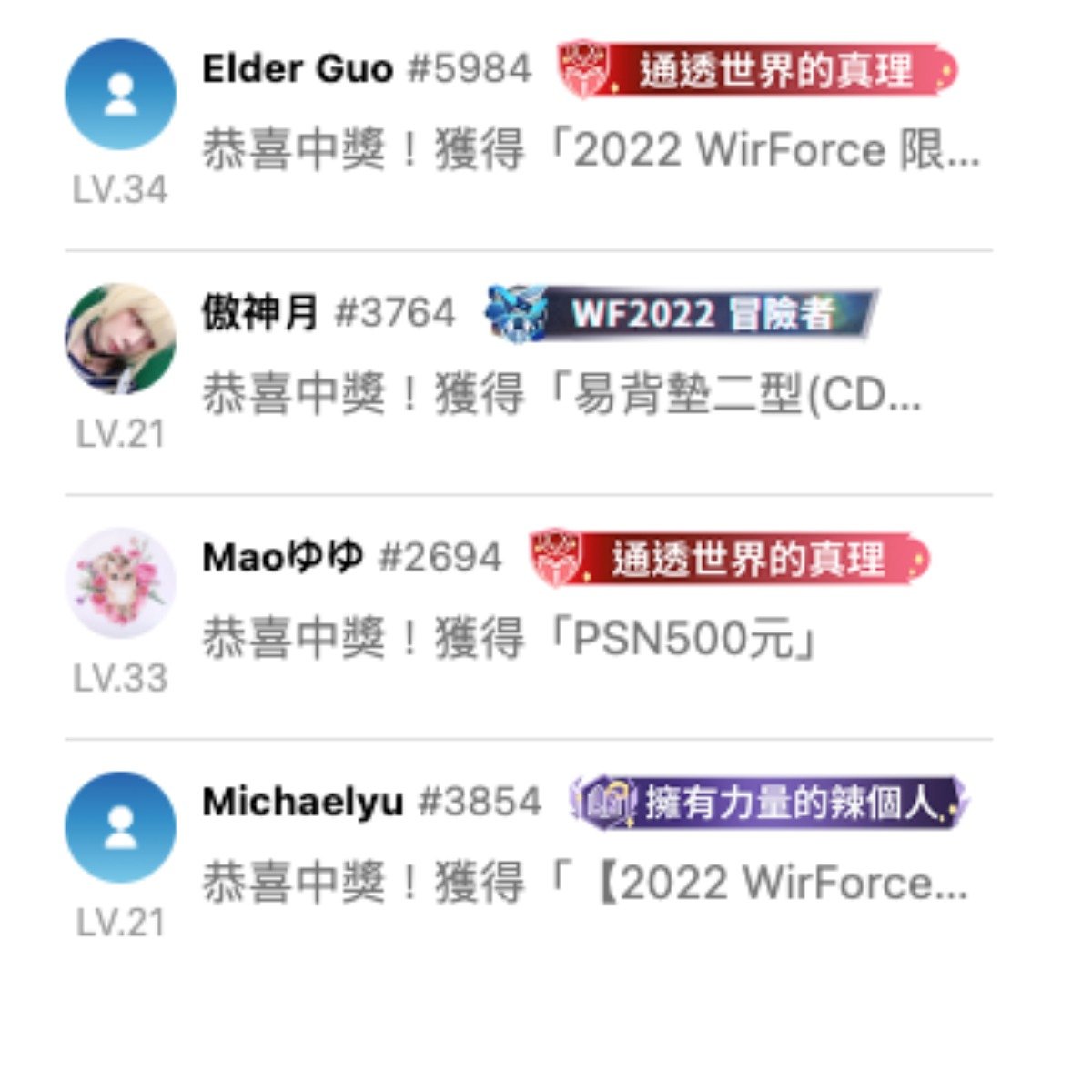
Task: Open Michaelyu's winning entry row
Action: 584,883
